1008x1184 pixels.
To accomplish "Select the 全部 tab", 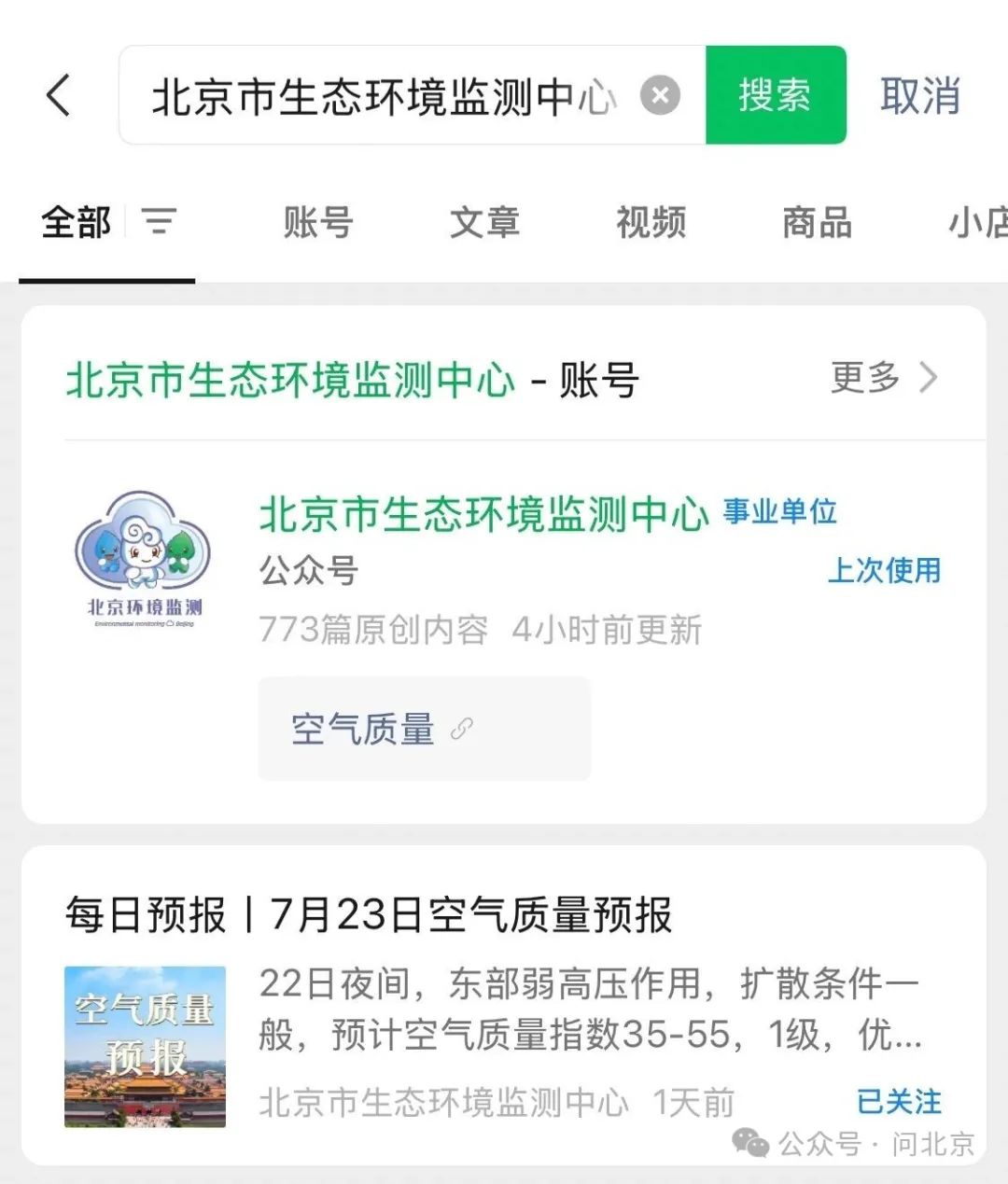I will (77, 223).
